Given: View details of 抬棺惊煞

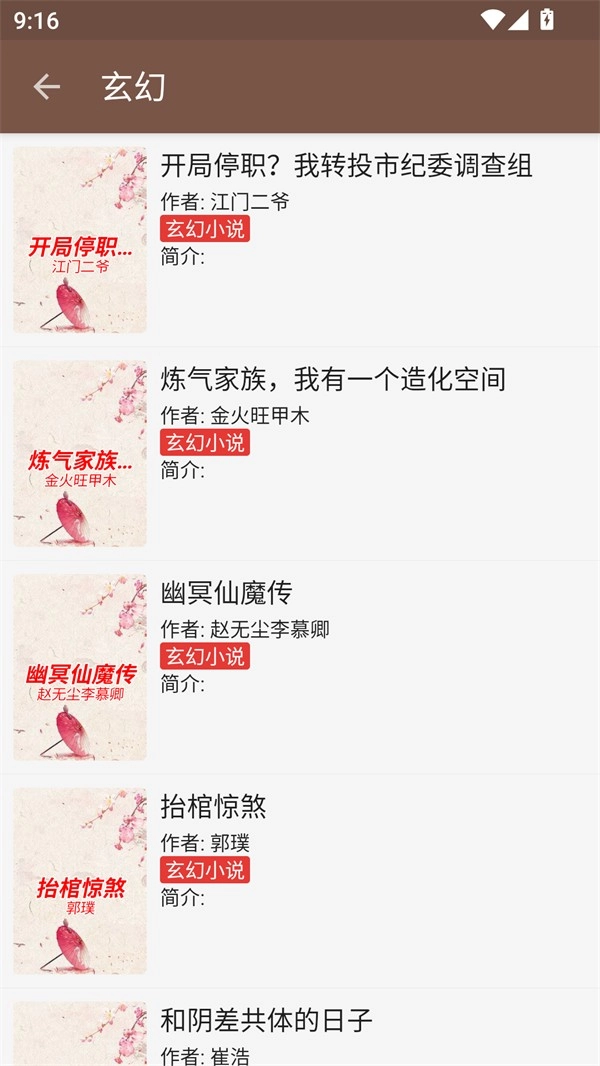Looking at the screenshot, I should [x=214, y=807].
